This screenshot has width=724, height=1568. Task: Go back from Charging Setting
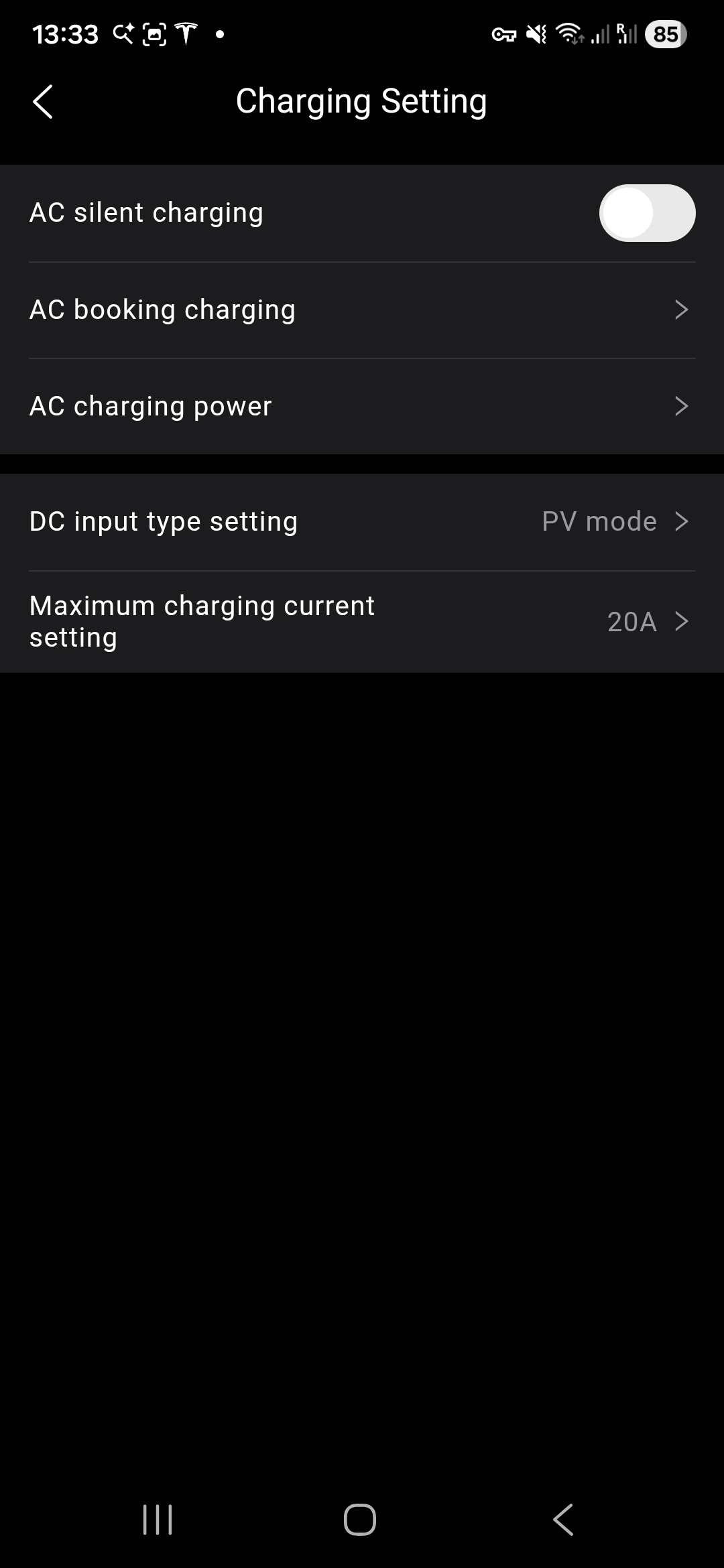43,102
